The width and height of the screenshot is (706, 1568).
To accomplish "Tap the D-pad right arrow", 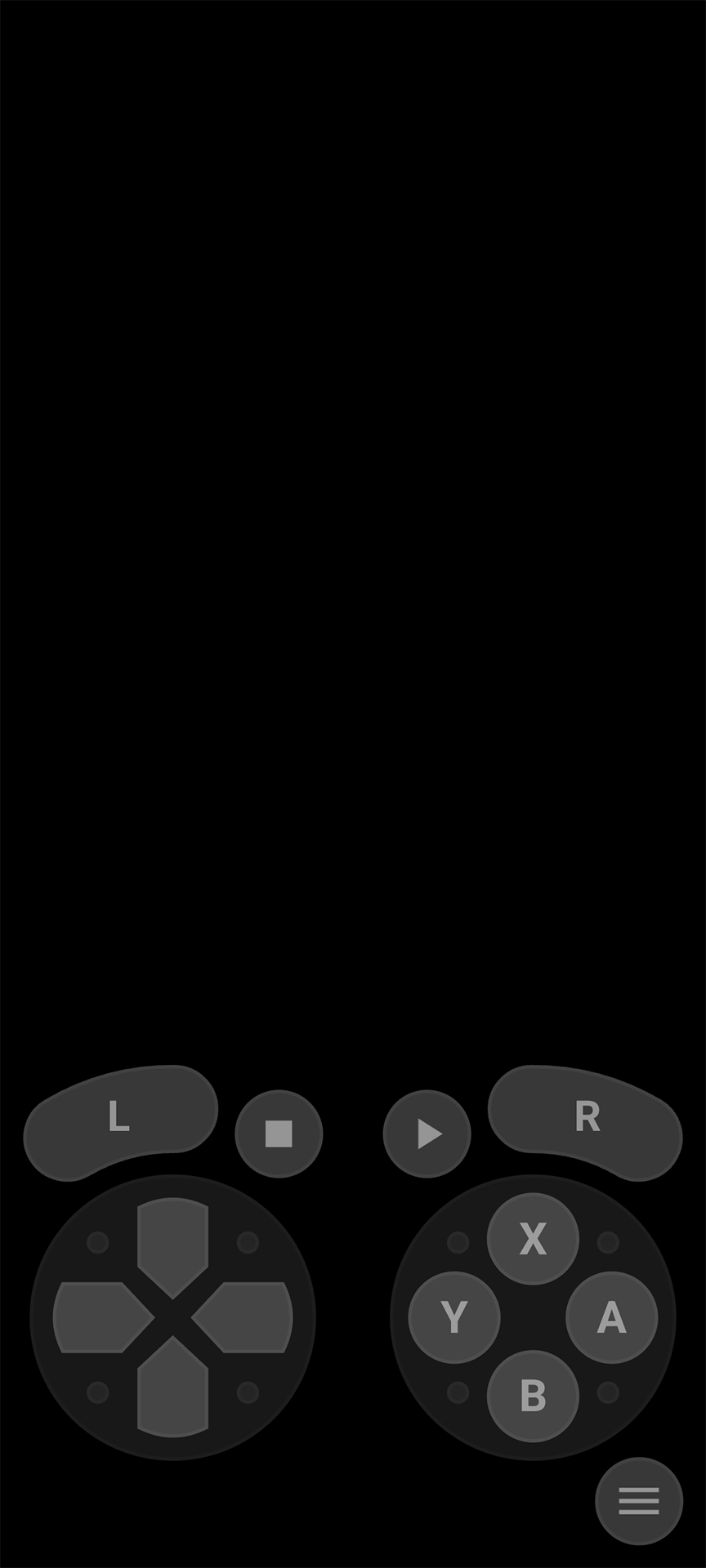I will click(x=247, y=1317).
